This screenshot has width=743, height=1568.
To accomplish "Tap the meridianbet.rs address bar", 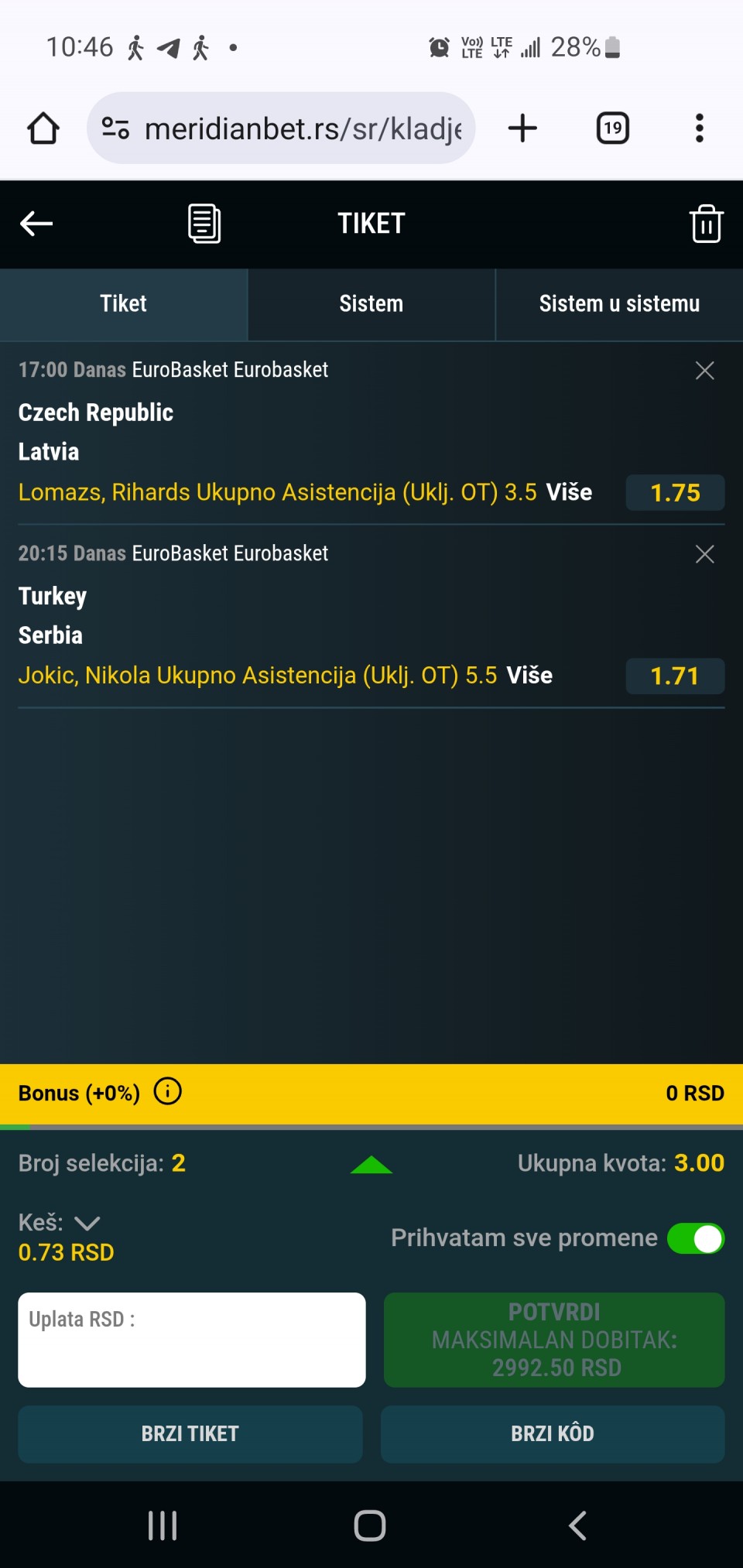I will coord(281,128).
